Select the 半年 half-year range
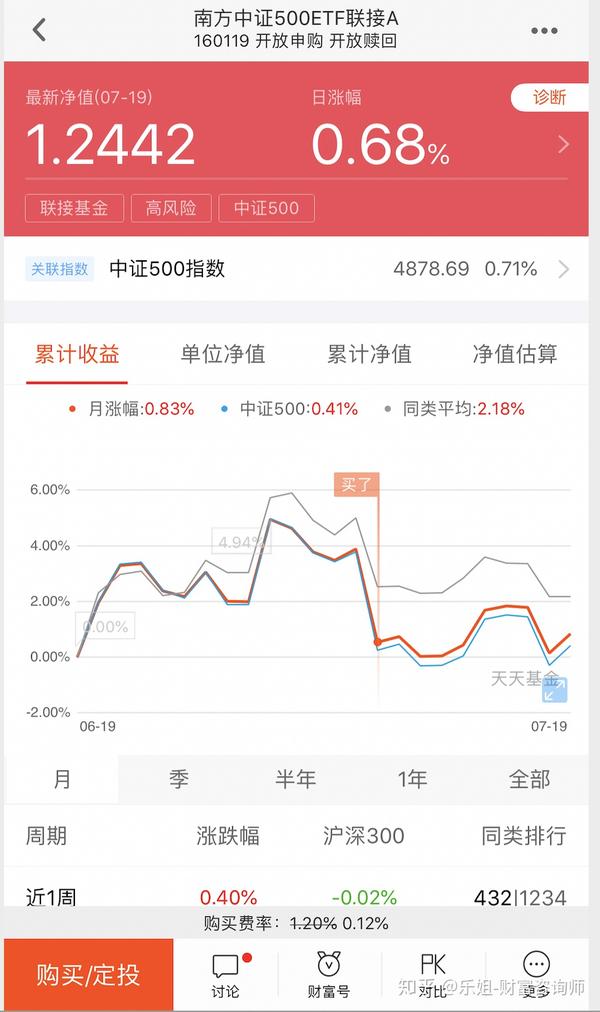600x1012 pixels. pos(295,779)
